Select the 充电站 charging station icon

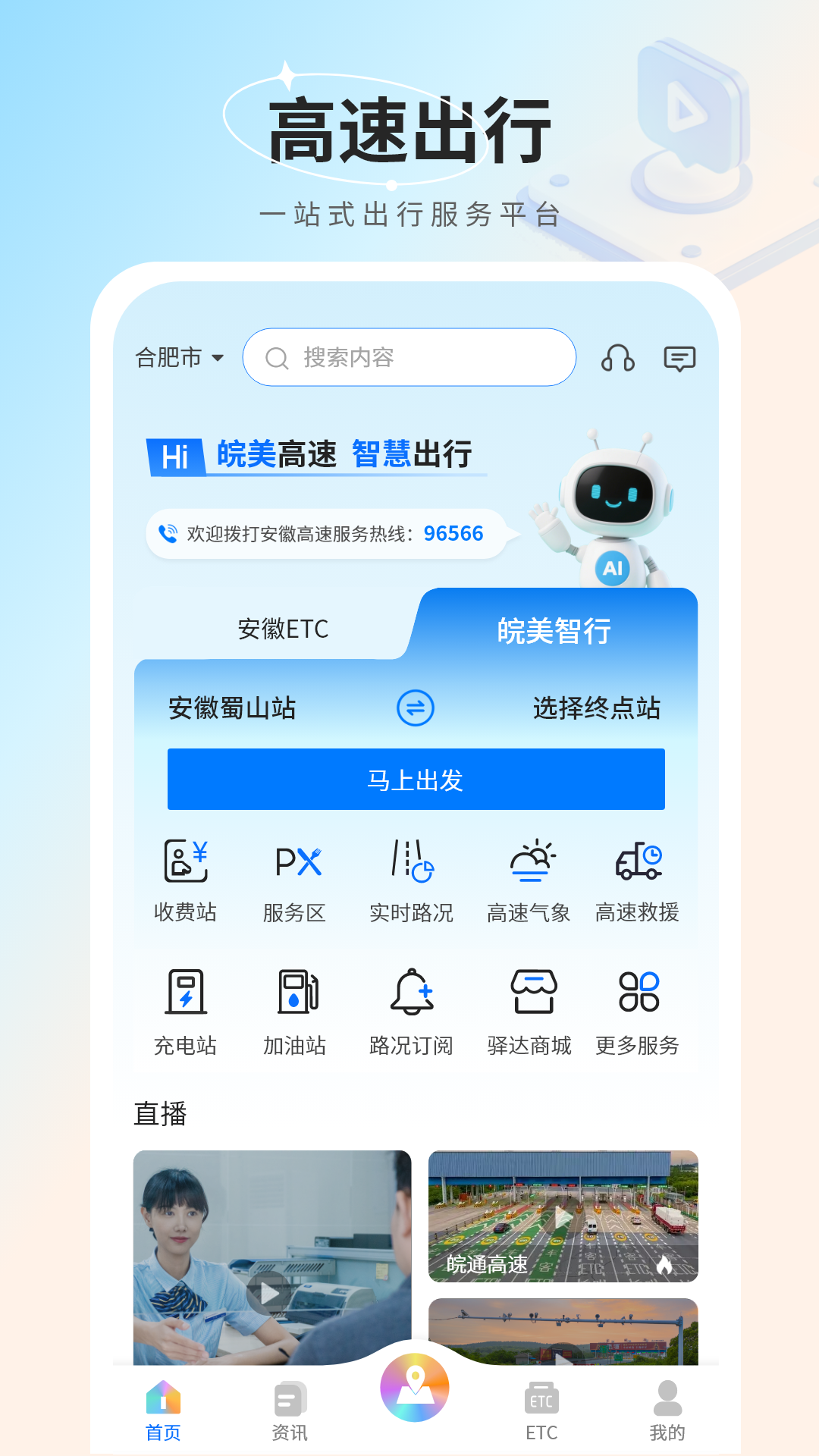[x=186, y=1005]
